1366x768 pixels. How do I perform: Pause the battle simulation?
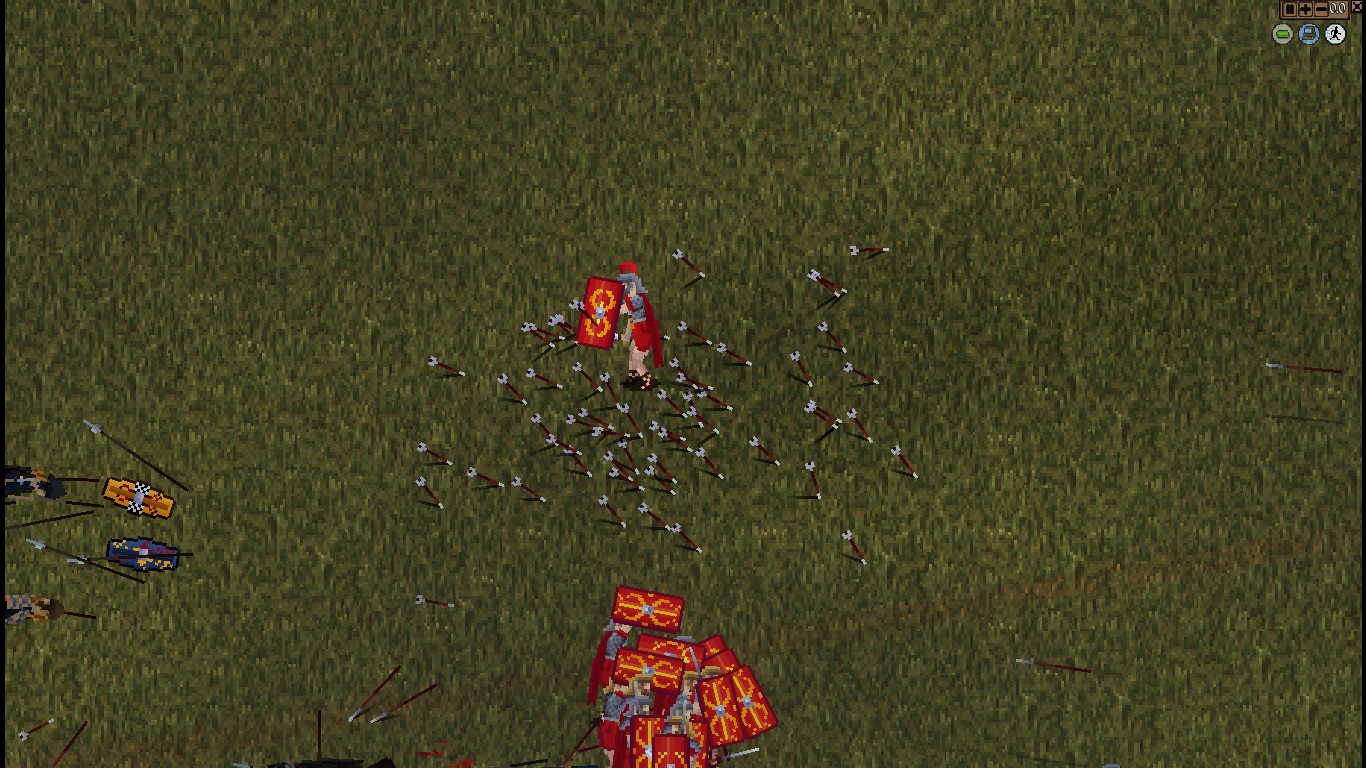[1290, 9]
